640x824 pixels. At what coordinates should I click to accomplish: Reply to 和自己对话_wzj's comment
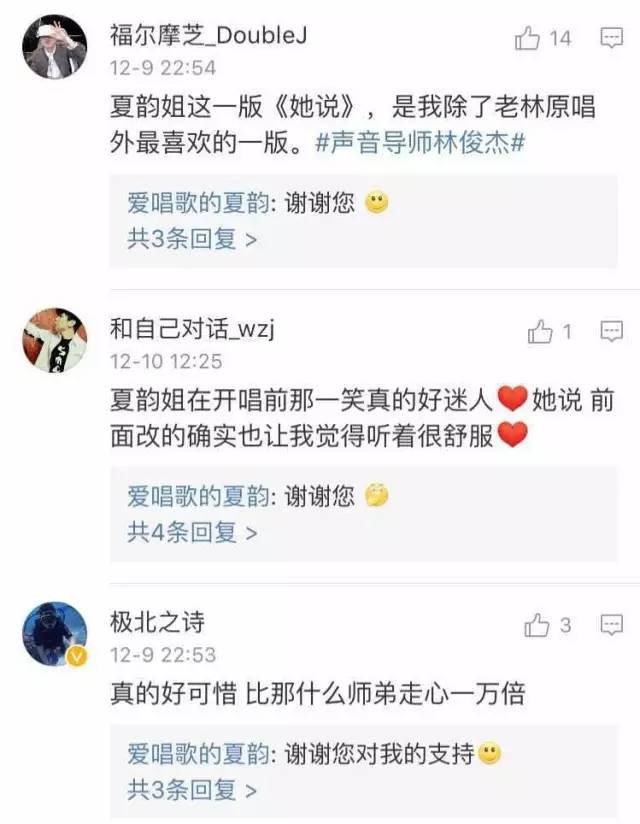pyautogui.click(x=611, y=332)
